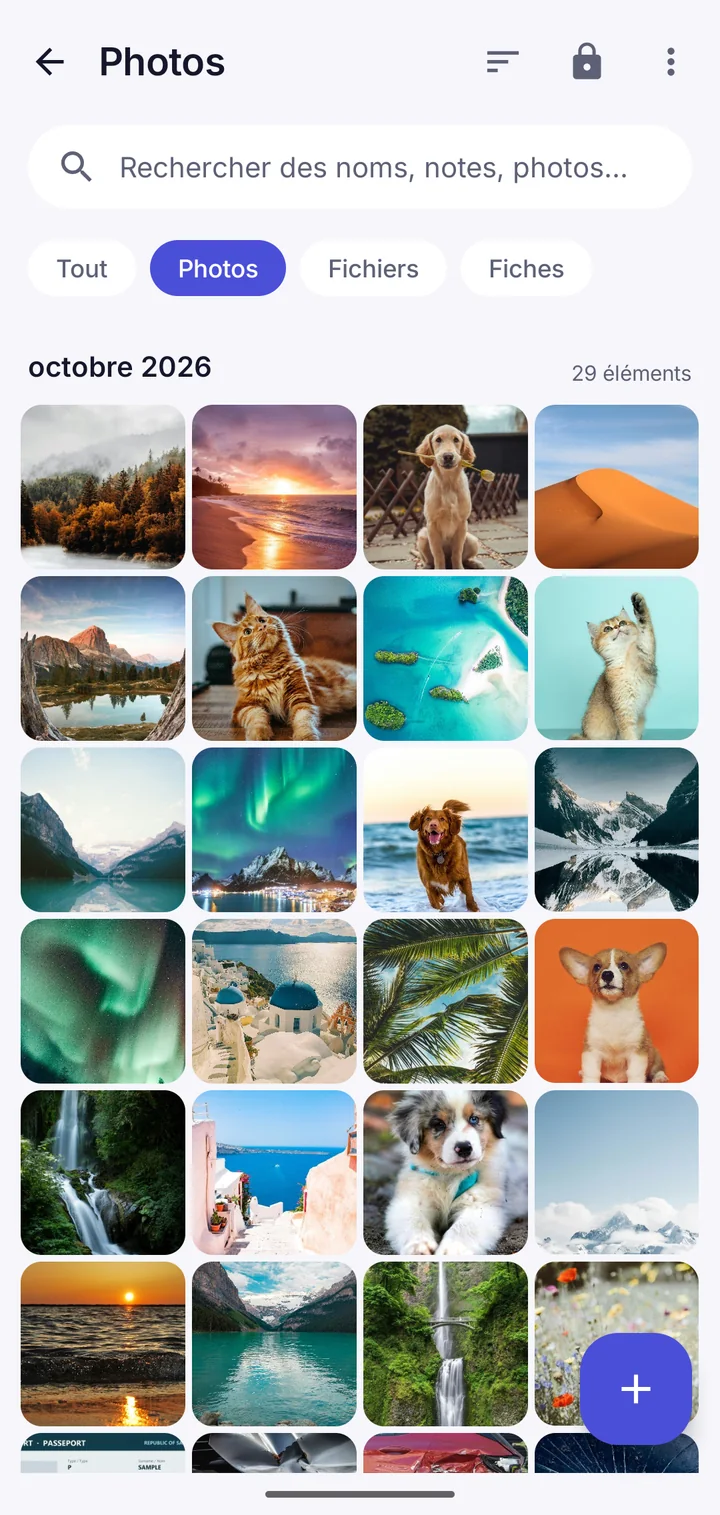This screenshot has height=1515, width=720.
Task: Open the sort options icon
Action: 502,62
